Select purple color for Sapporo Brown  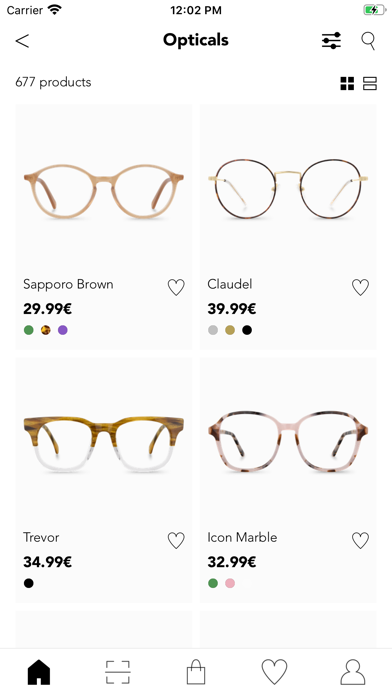(63, 330)
